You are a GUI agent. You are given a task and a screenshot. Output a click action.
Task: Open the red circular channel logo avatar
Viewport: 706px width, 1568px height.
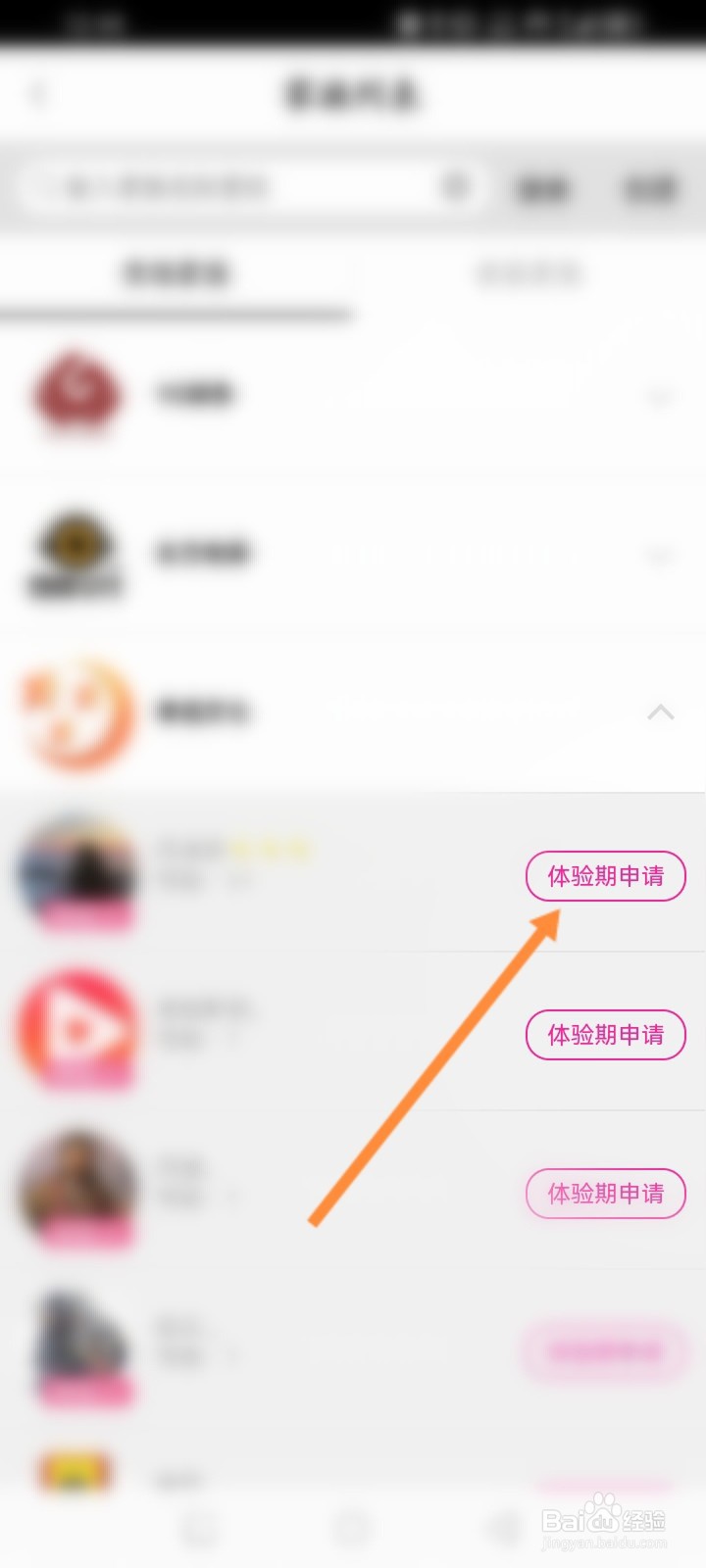pyautogui.click(x=76, y=392)
